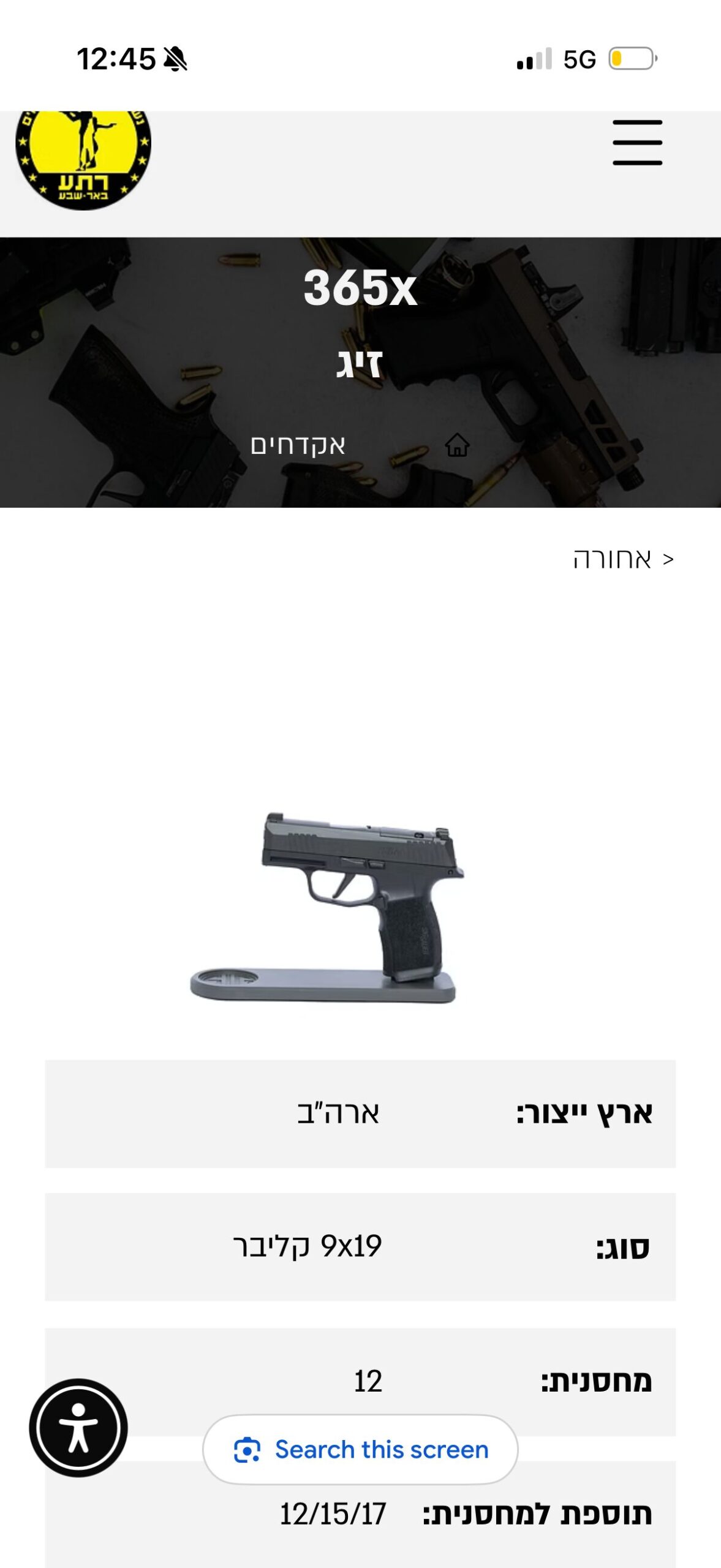Open the 365x pistol product image
721x1568 pixels.
(327, 907)
